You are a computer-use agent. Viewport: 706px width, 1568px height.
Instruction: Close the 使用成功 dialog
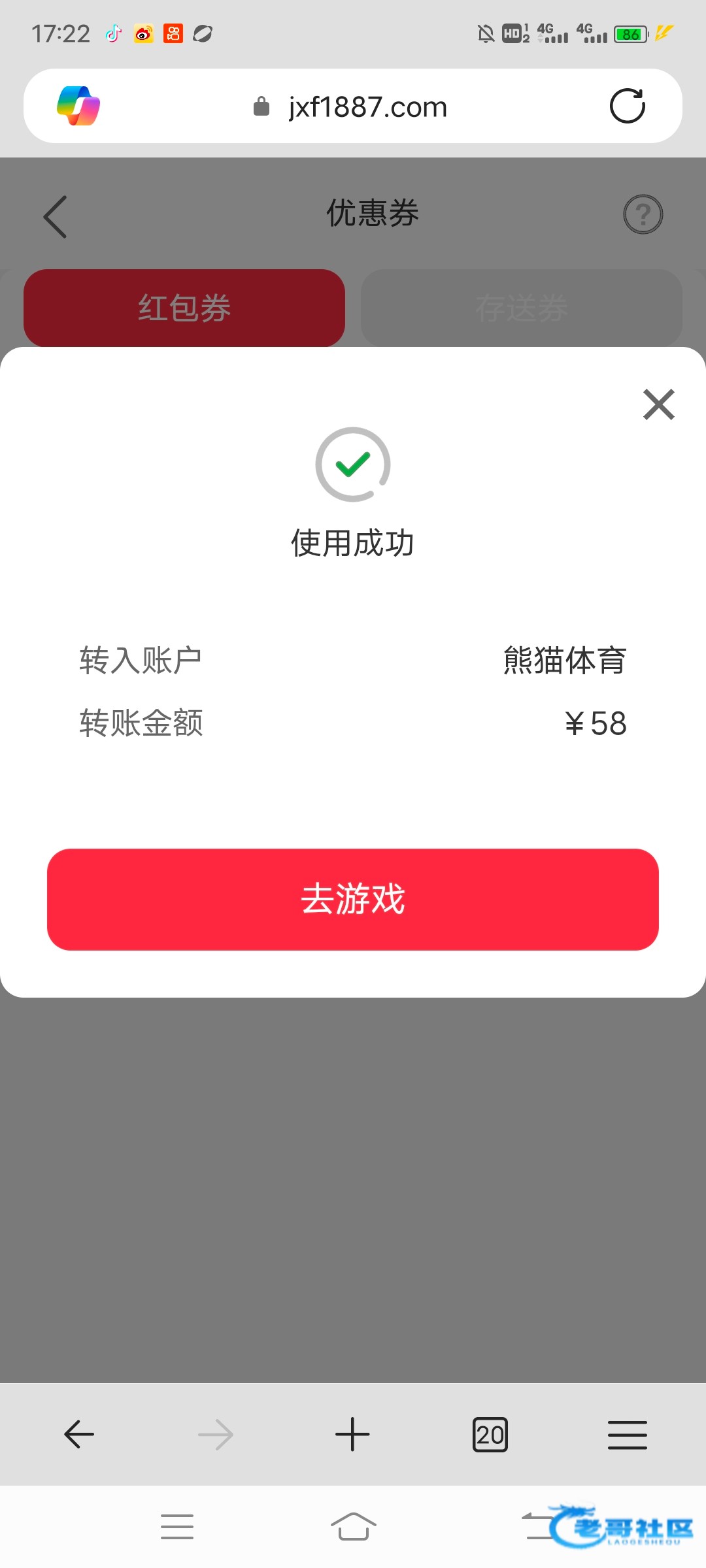point(658,404)
